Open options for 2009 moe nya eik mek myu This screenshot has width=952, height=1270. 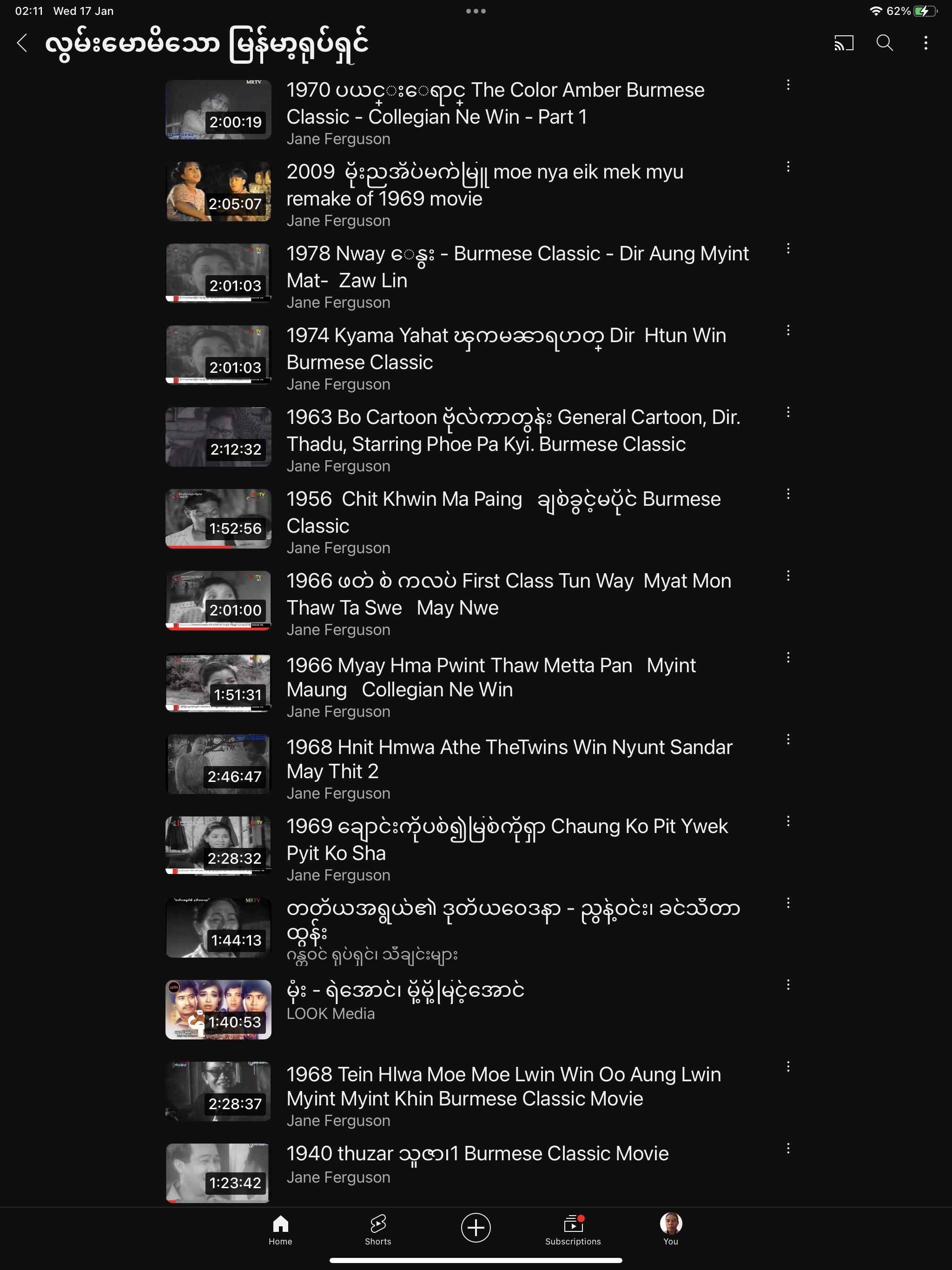pyautogui.click(x=788, y=167)
